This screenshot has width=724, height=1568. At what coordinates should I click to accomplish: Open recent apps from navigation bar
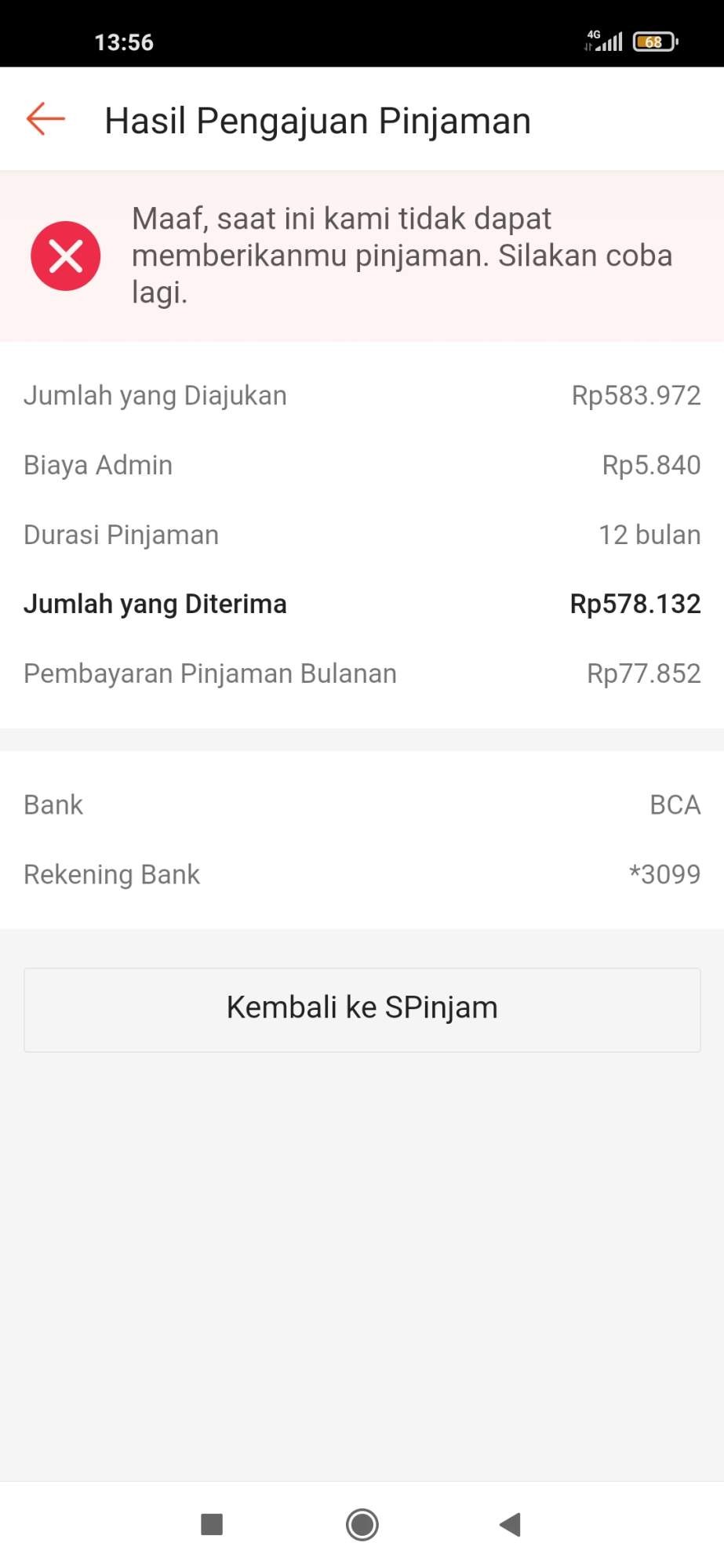(x=212, y=1524)
